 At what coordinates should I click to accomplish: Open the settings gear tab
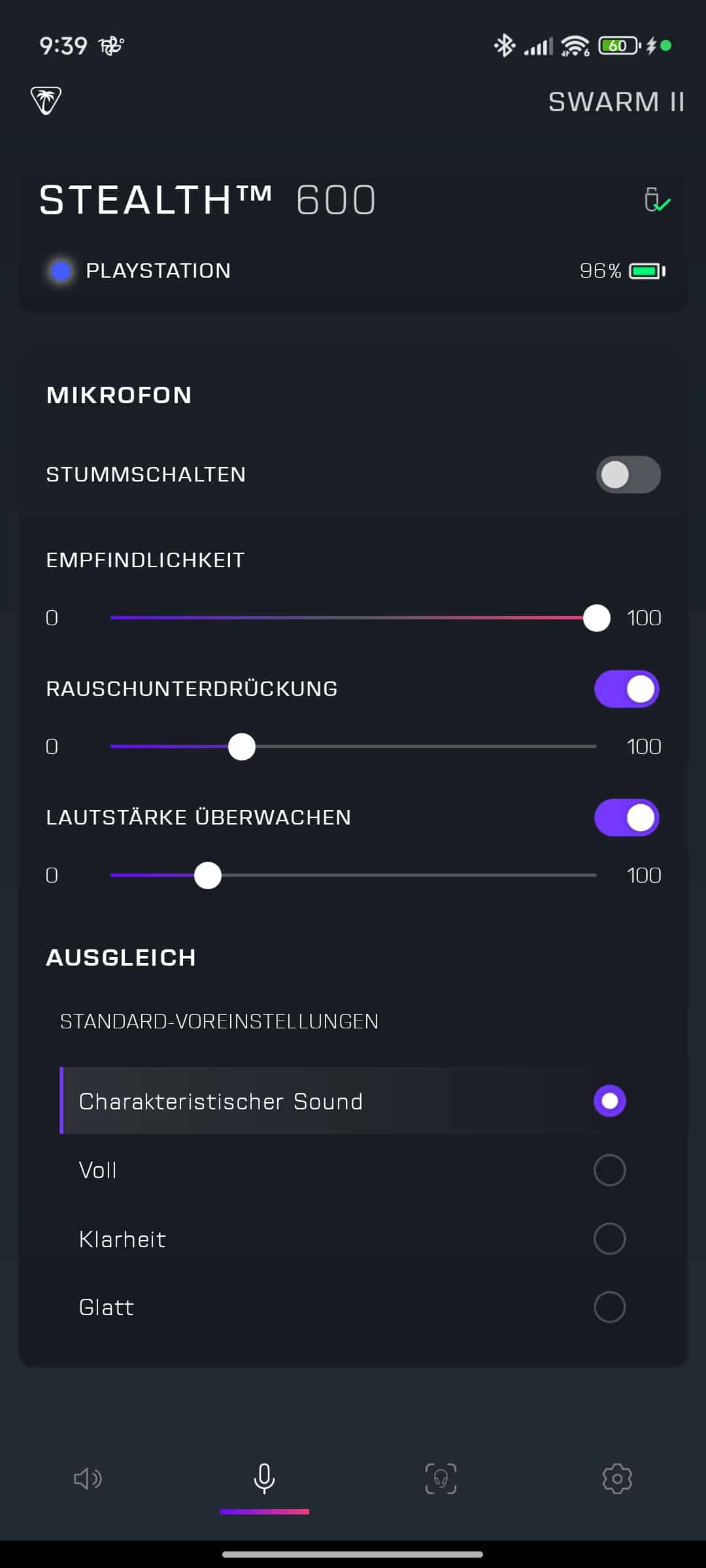[617, 1478]
